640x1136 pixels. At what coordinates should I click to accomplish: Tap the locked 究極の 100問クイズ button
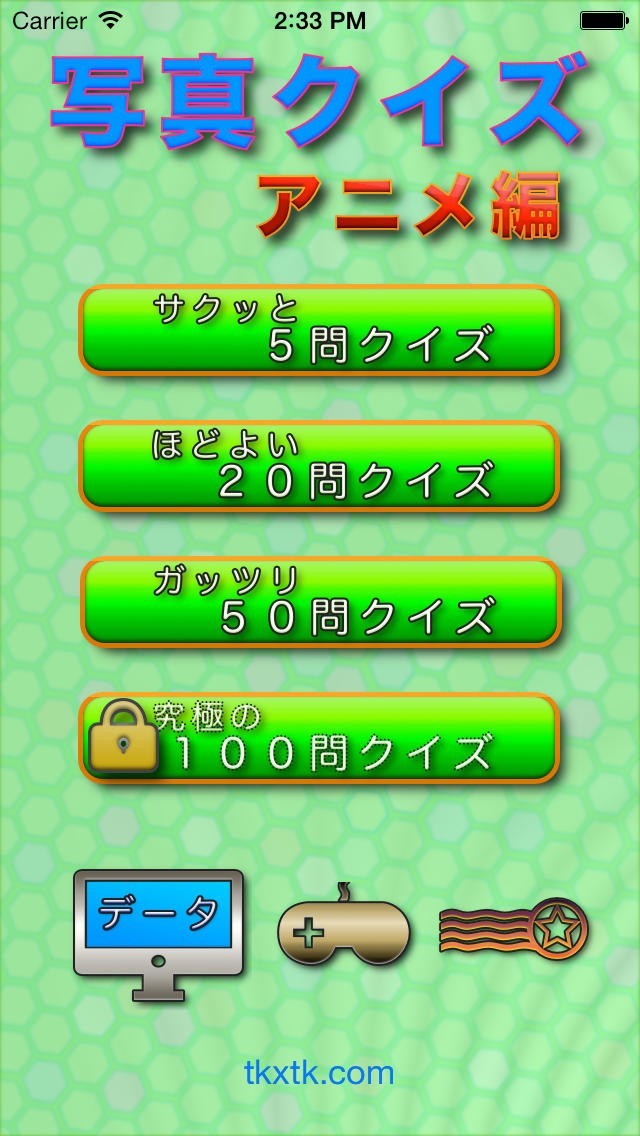(x=319, y=738)
